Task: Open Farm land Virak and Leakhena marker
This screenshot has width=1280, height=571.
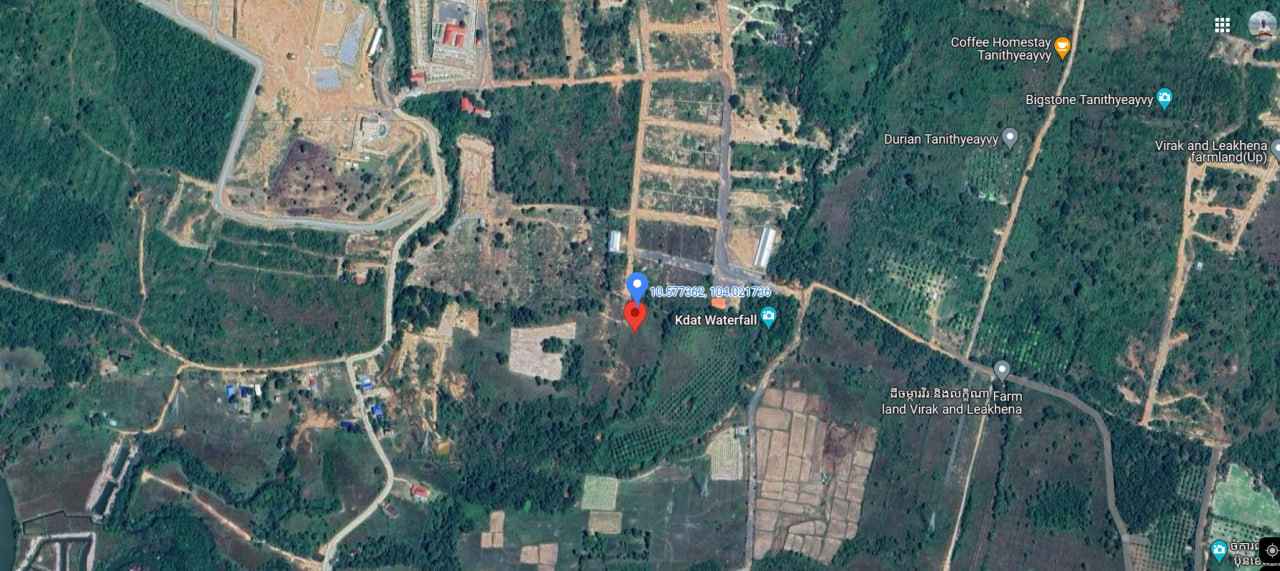Action: click(1001, 371)
